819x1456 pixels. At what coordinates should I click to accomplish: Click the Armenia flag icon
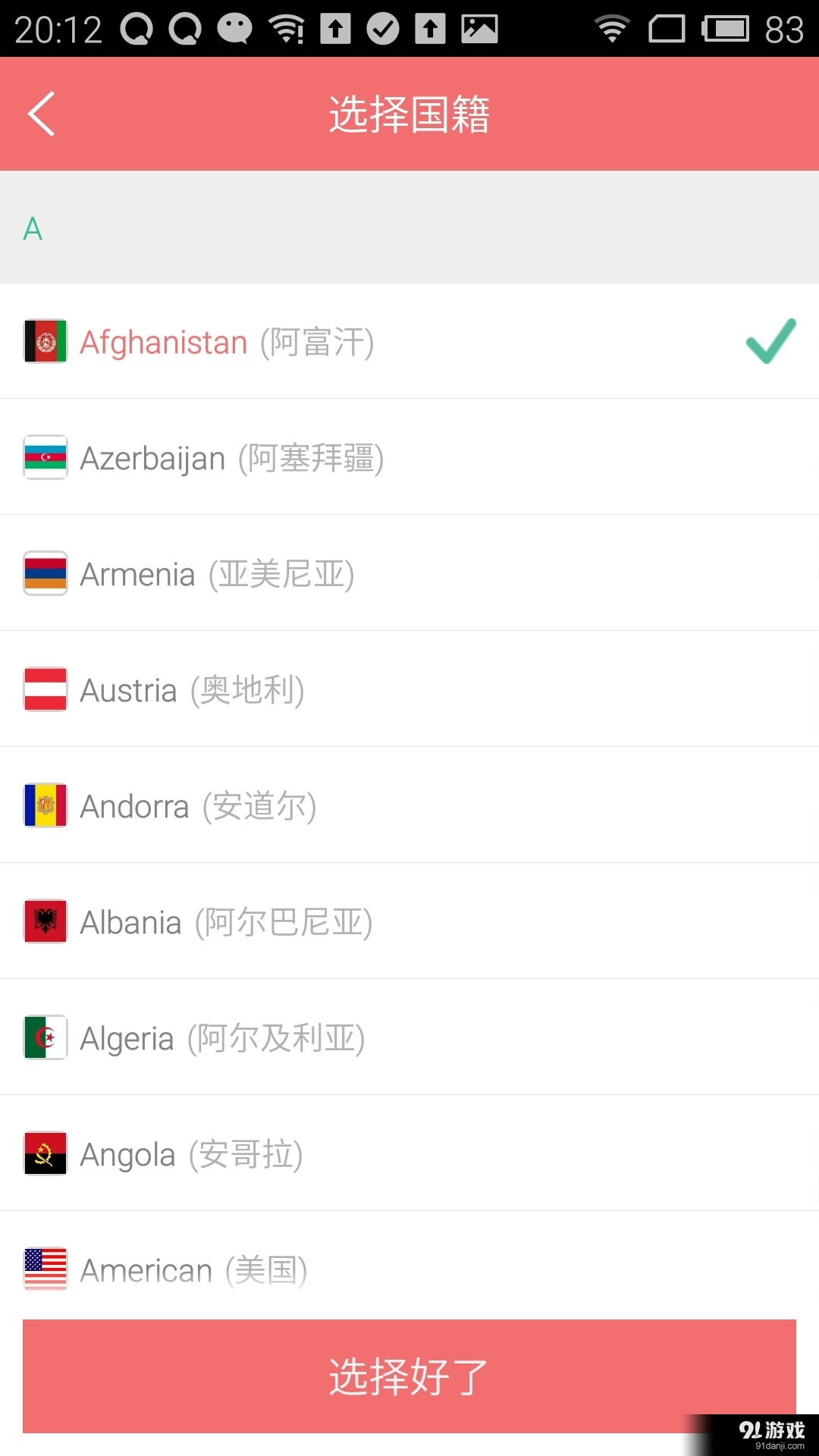pos(45,574)
